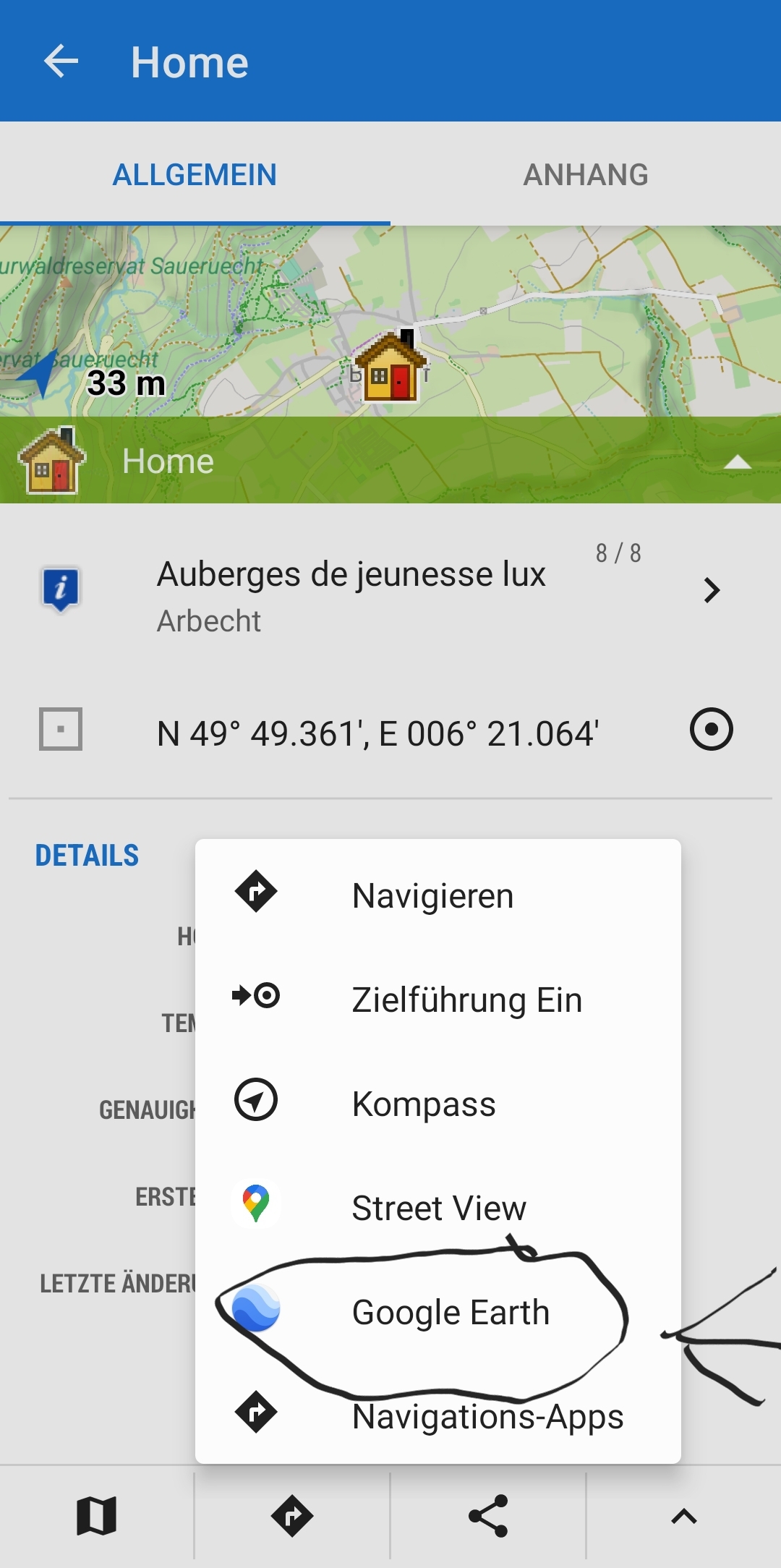This screenshot has height=1568, width=781.
Task: Collapse the Home map header arrow
Action: tap(737, 462)
